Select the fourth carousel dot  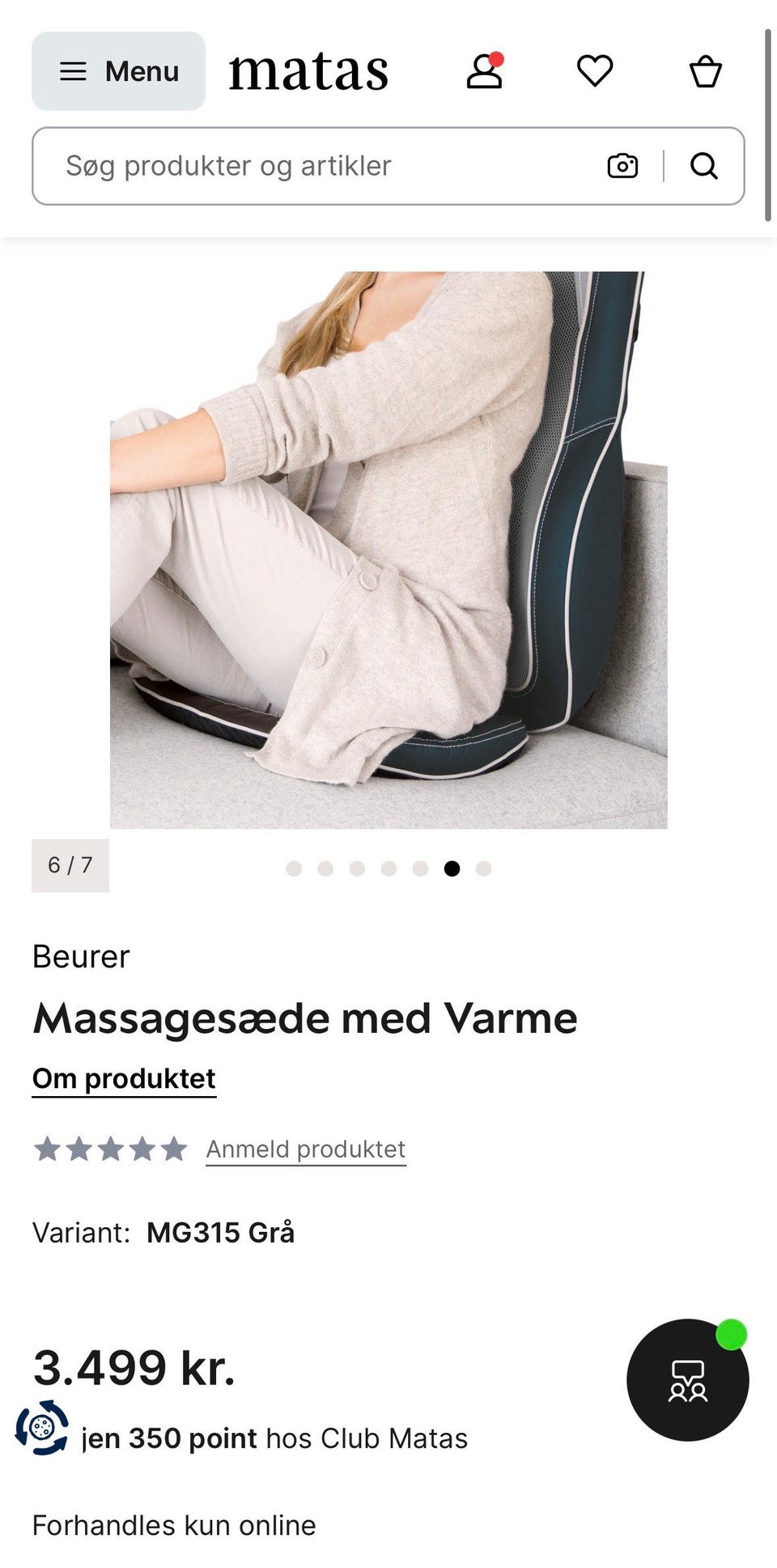click(x=388, y=868)
